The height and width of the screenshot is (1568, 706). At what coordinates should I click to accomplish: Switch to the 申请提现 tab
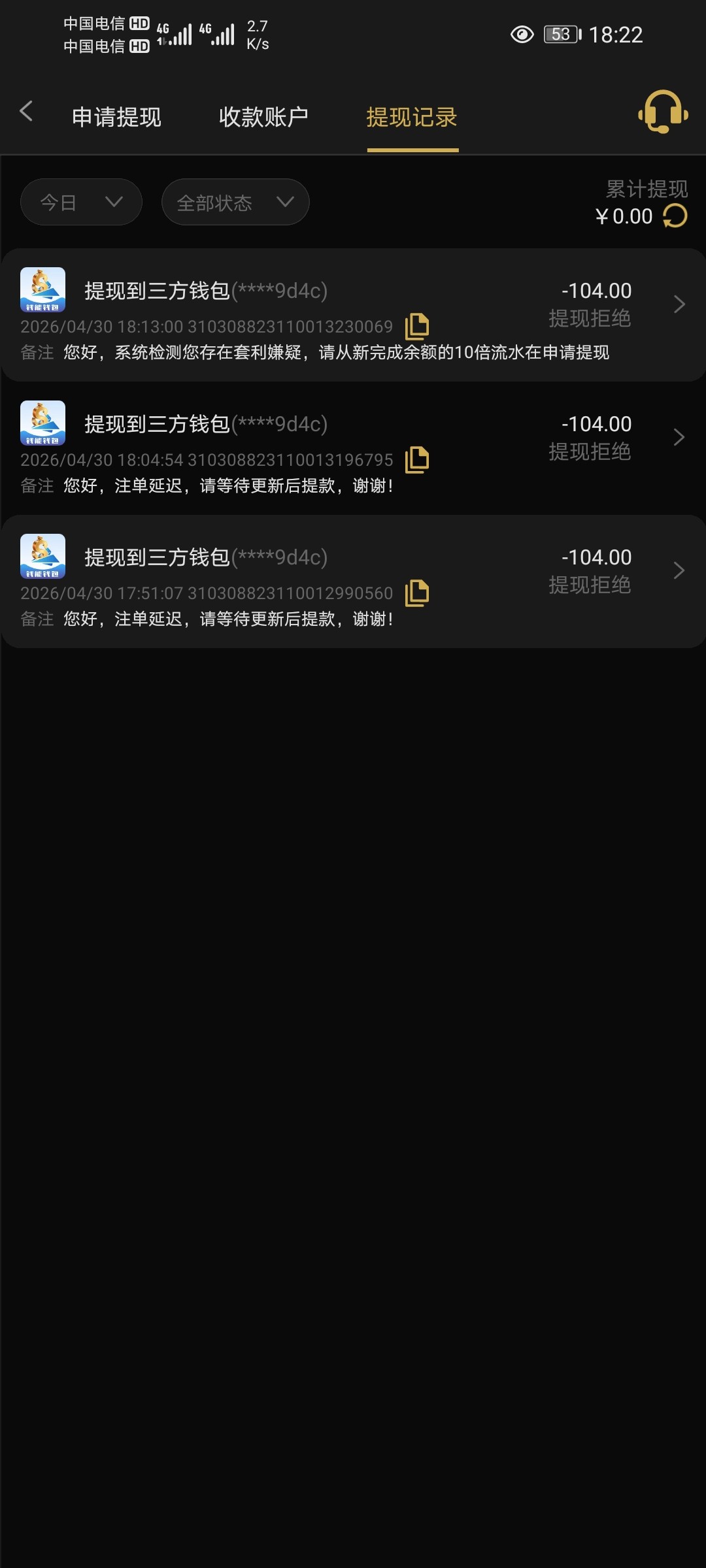click(116, 118)
